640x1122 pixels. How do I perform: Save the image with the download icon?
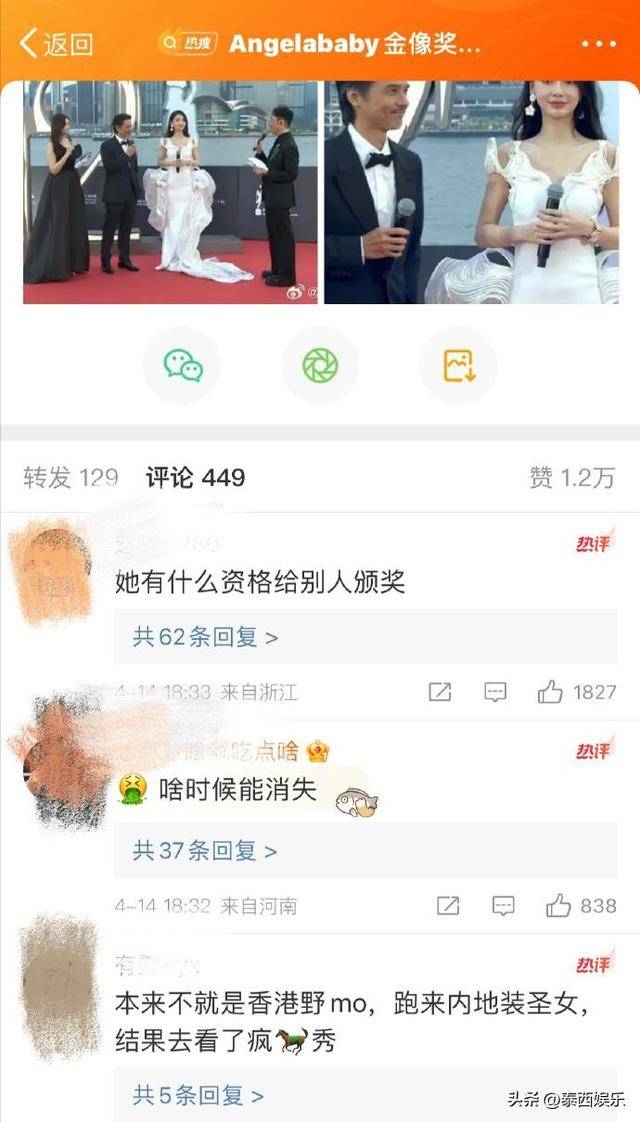tap(459, 366)
